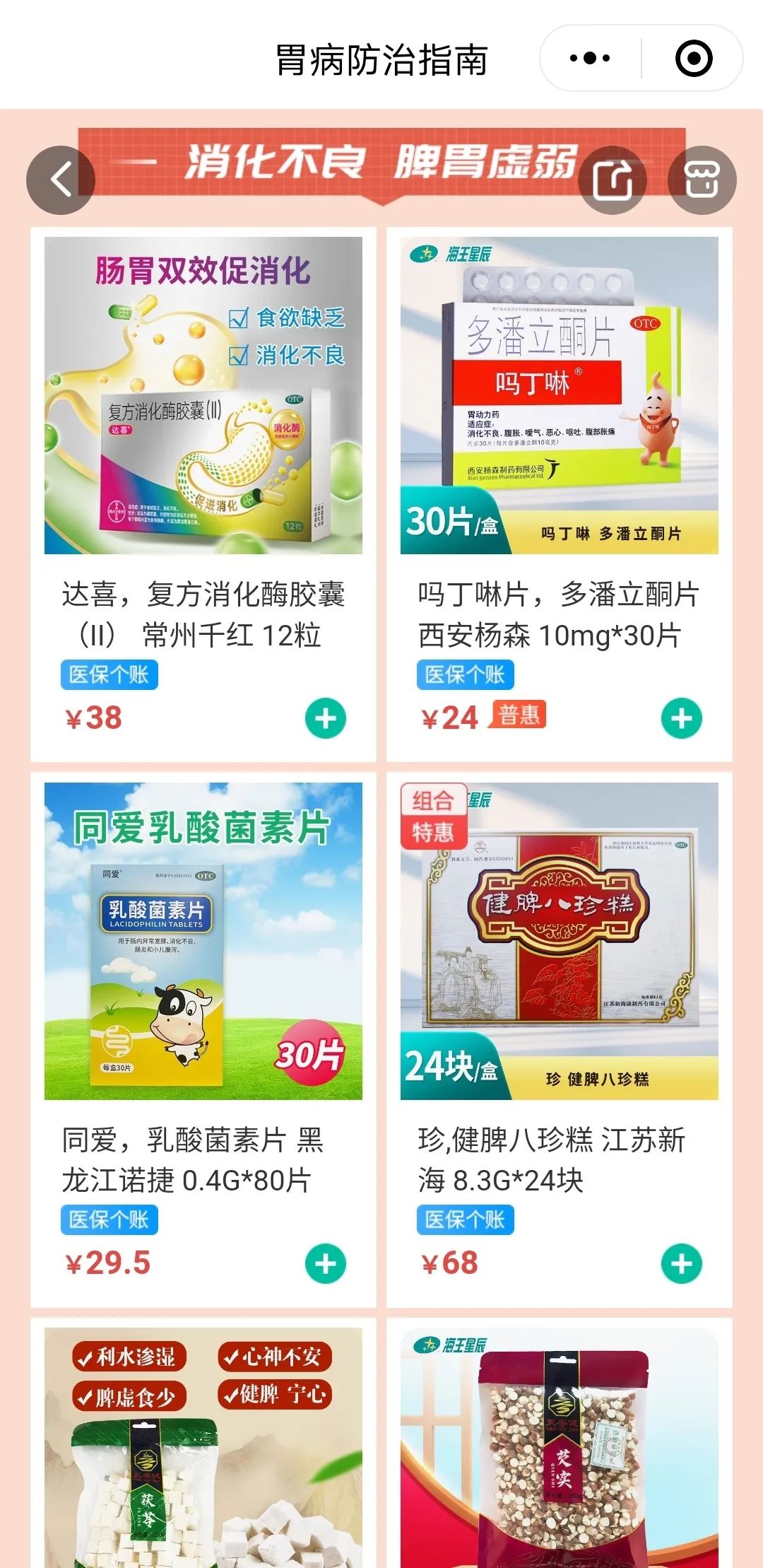Open the store icon button
Screen dimensions: 763x1568
click(702, 180)
